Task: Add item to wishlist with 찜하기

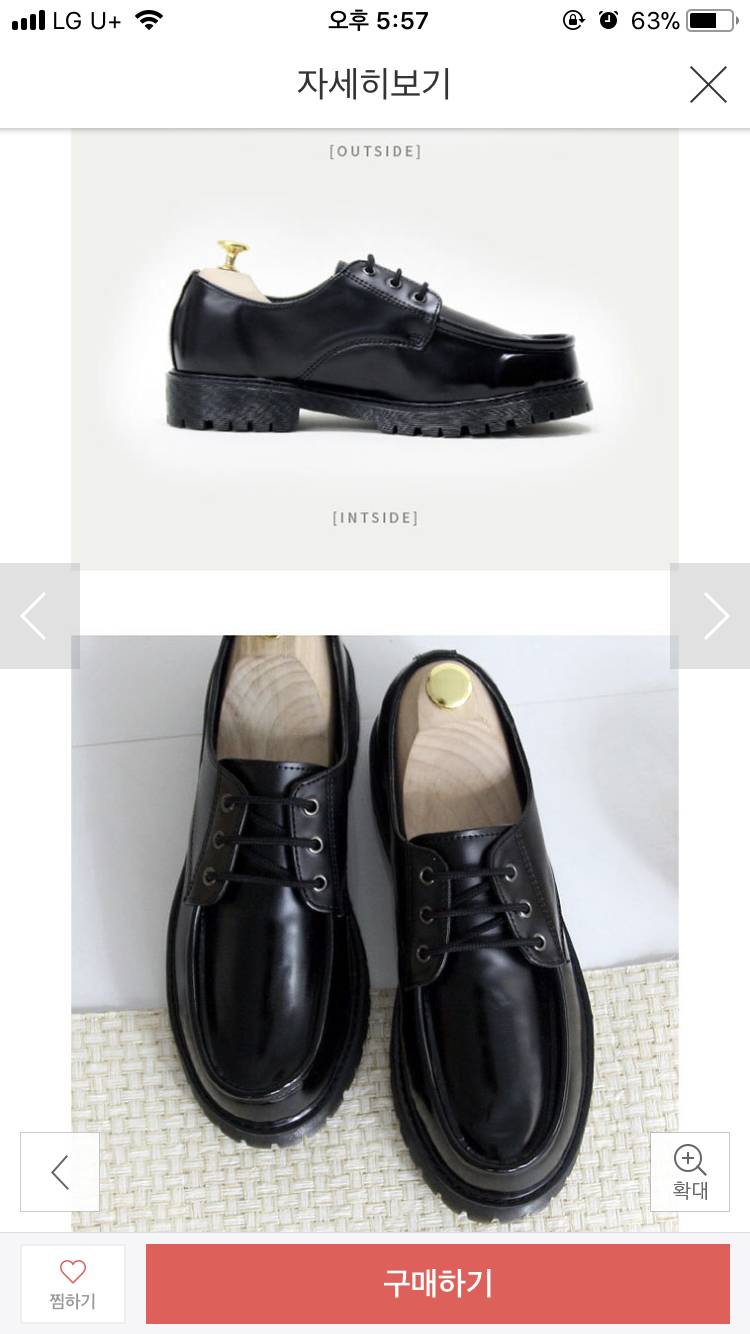Action: click(73, 1284)
